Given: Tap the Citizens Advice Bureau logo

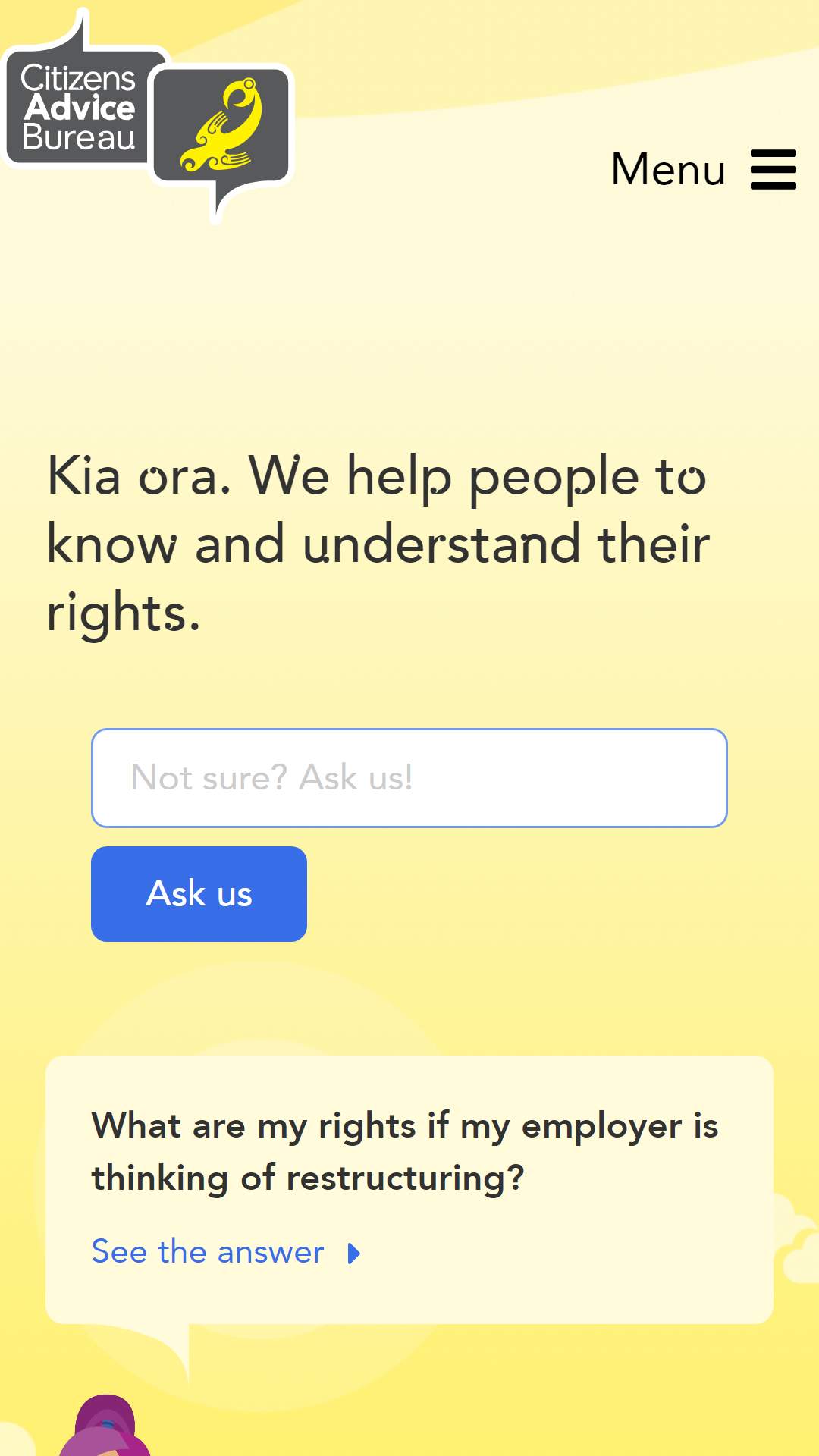Looking at the screenshot, I should pos(148,116).
